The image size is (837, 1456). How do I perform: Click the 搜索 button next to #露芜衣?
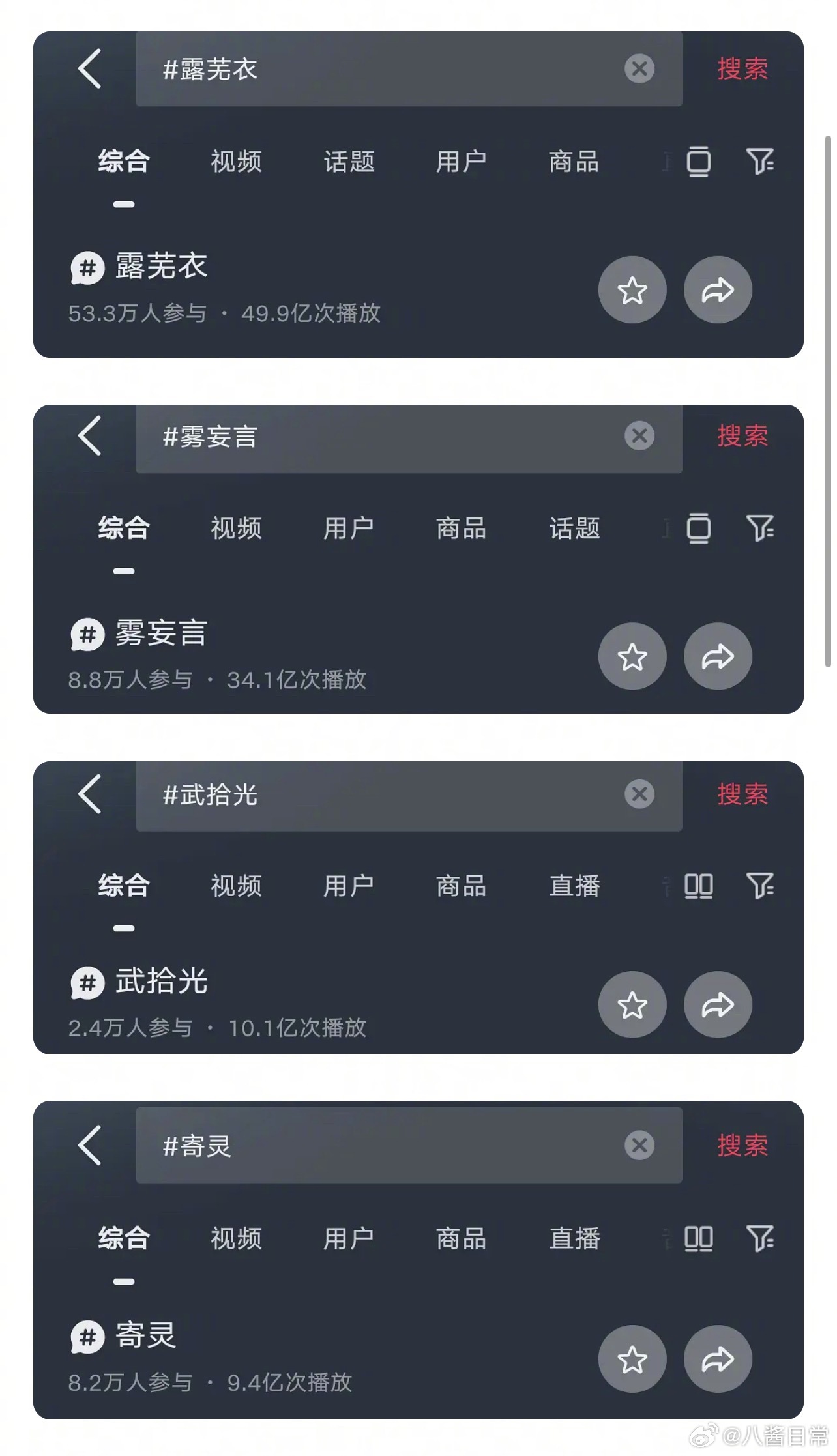[742, 70]
